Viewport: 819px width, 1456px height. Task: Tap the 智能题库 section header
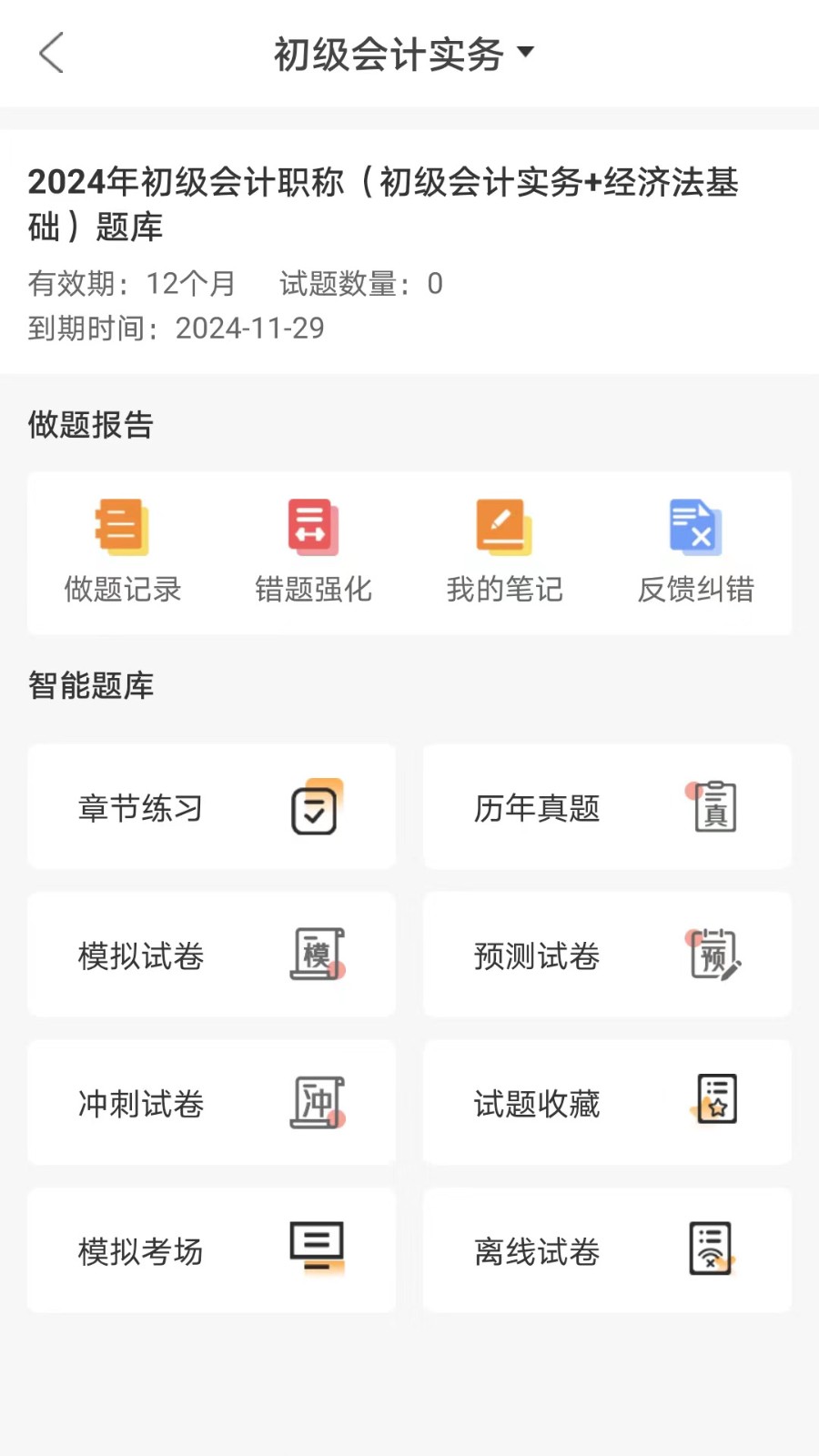pos(92,685)
